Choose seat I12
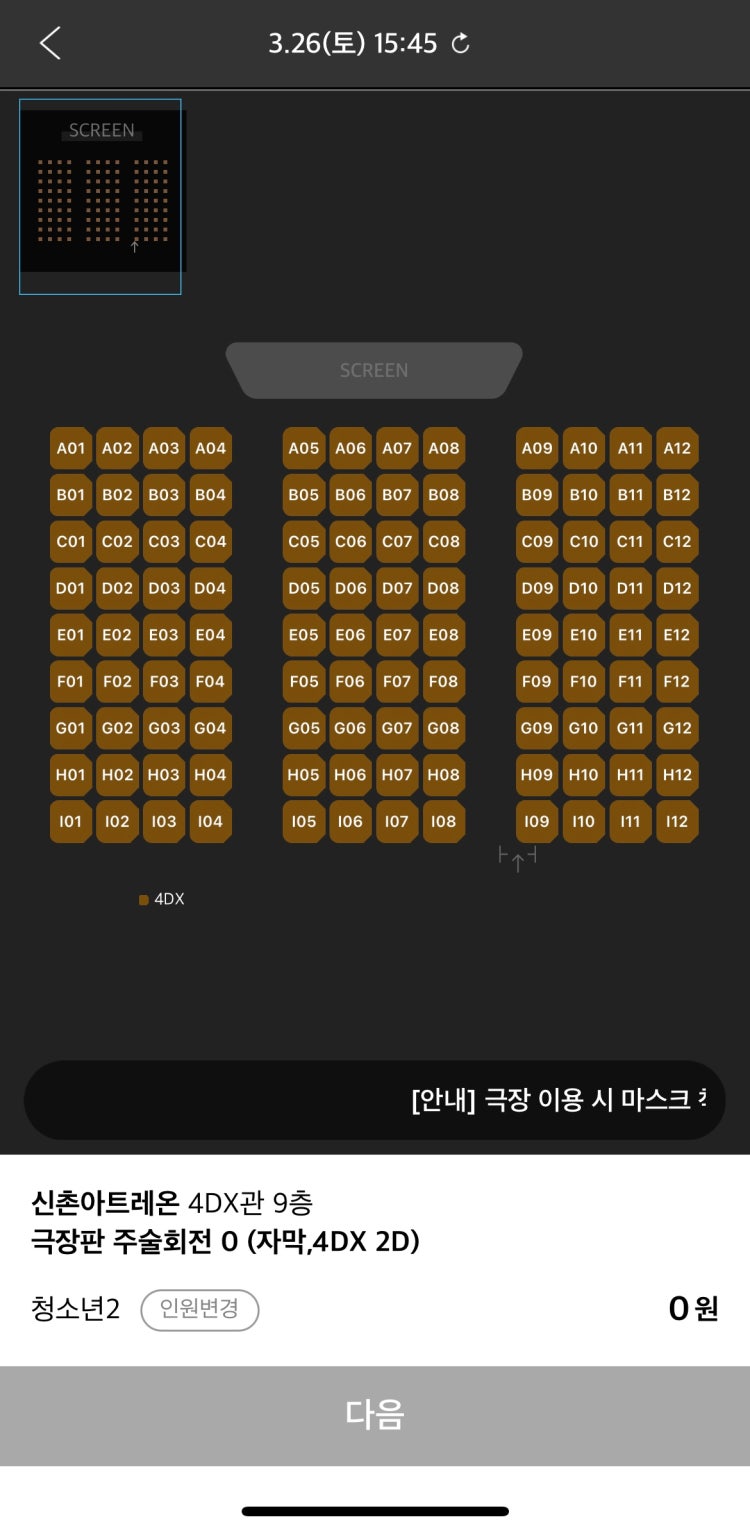The width and height of the screenshot is (750, 1531). tap(677, 821)
